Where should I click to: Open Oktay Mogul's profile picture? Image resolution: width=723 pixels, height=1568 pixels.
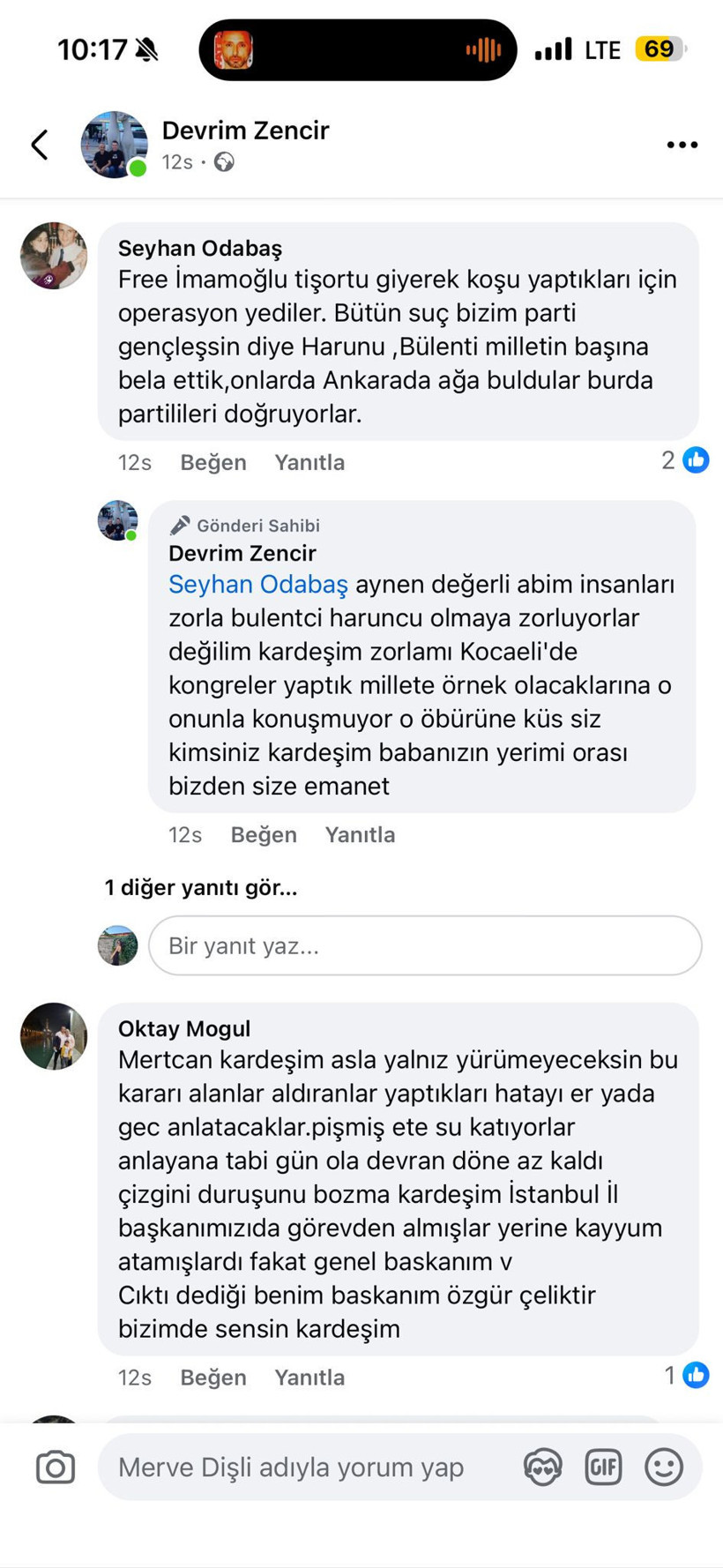(54, 1036)
